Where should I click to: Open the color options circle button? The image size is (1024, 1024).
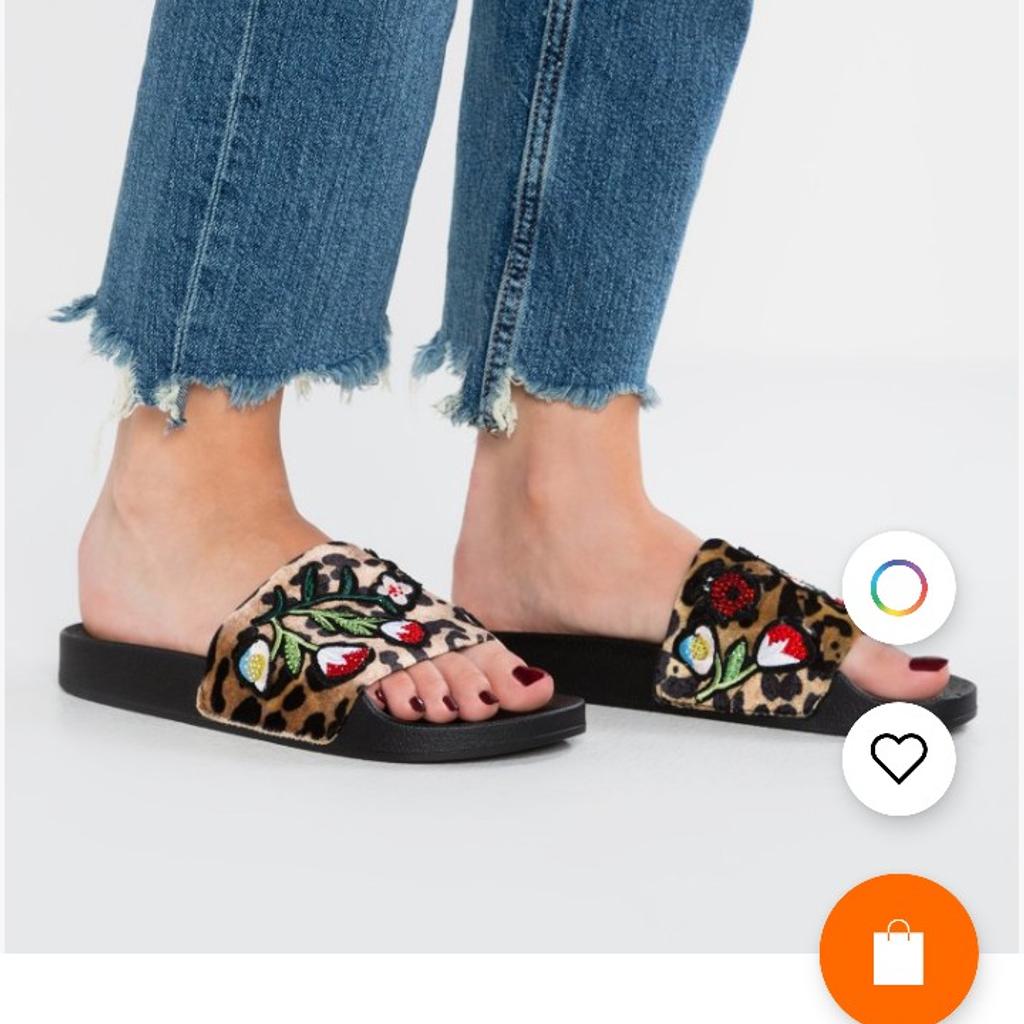[898, 588]
